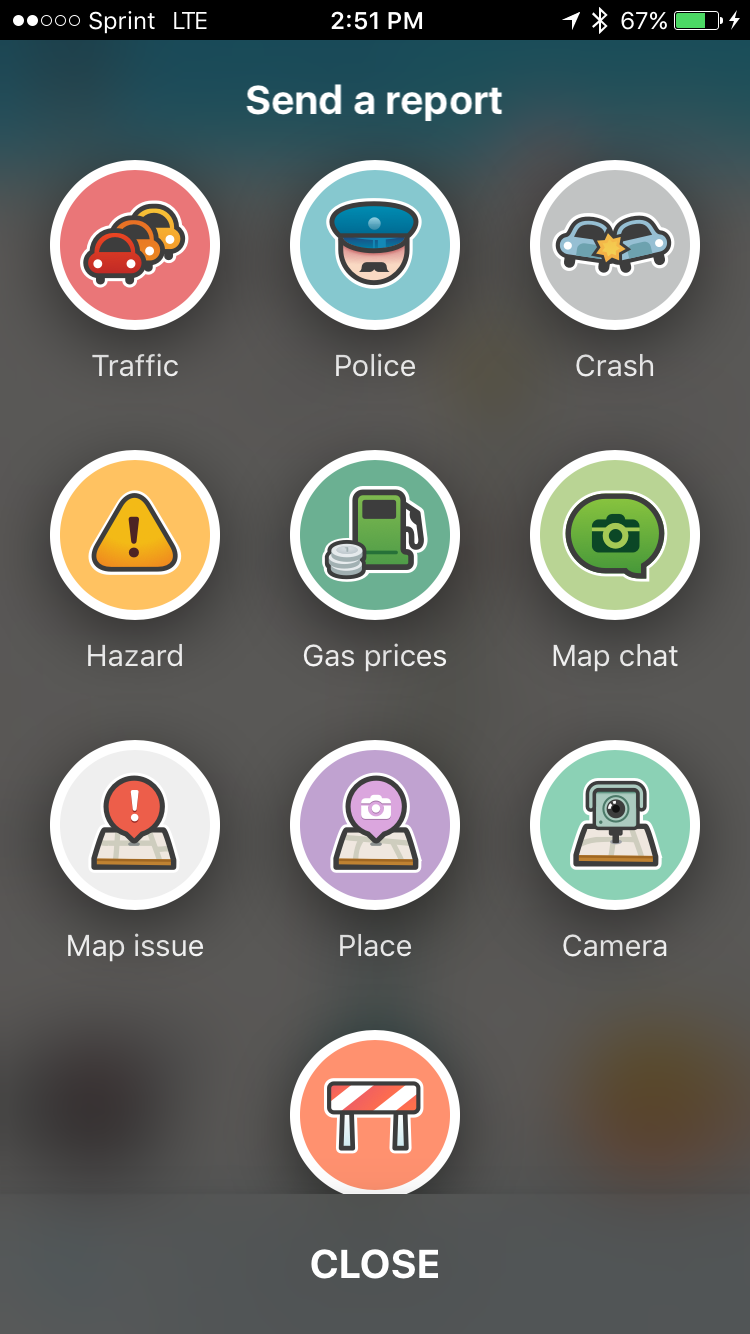Viewport: 750px width, 1334px height.
Task: Choose the Hazard report type
Action: coord(135,536)
